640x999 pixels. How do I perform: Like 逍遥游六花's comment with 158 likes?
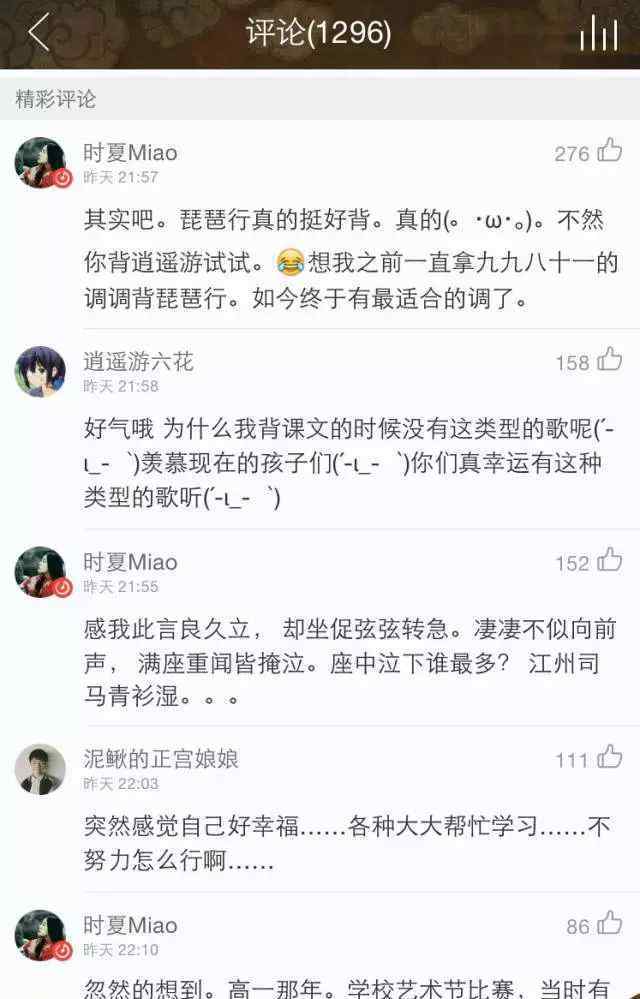(x=610, y=361)
